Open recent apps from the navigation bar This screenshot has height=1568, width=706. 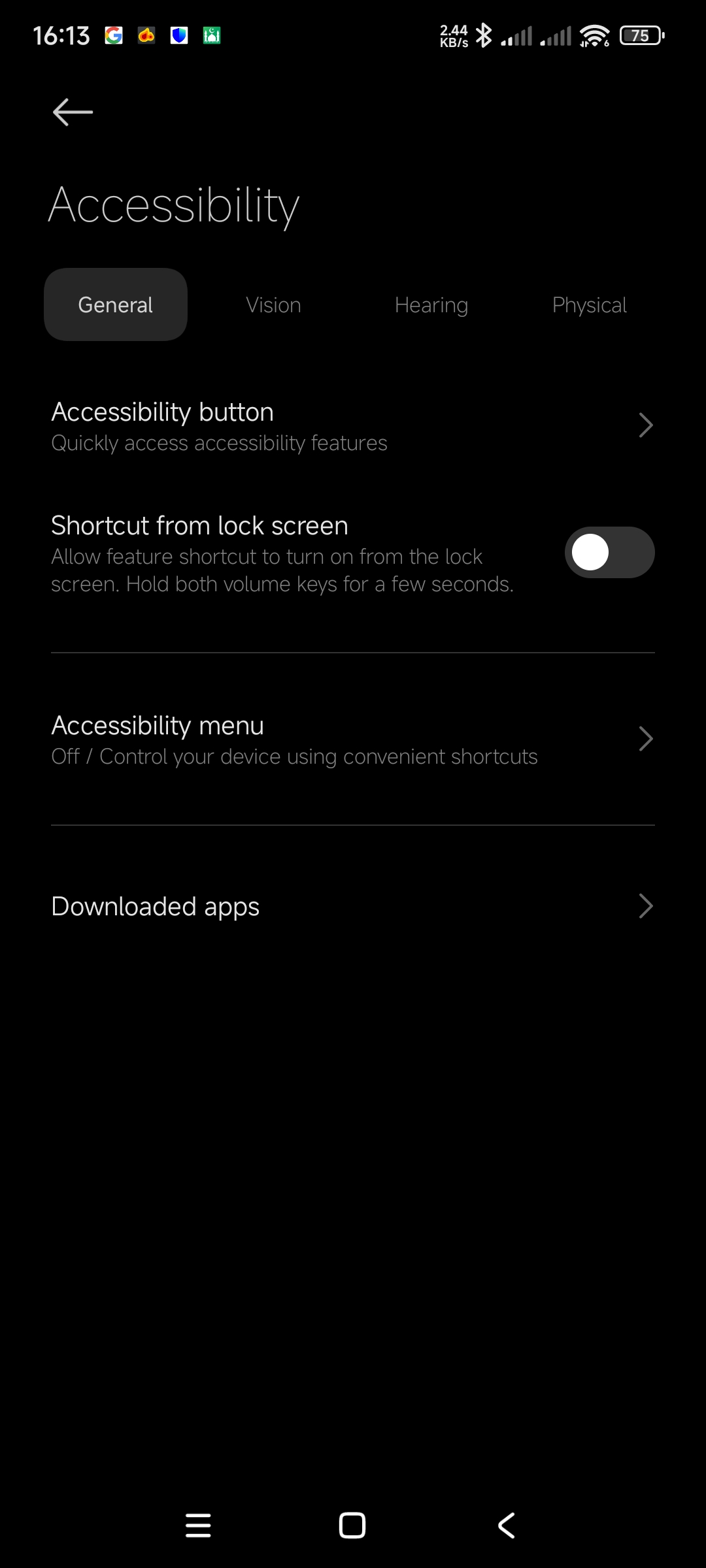pos(198,1526)
